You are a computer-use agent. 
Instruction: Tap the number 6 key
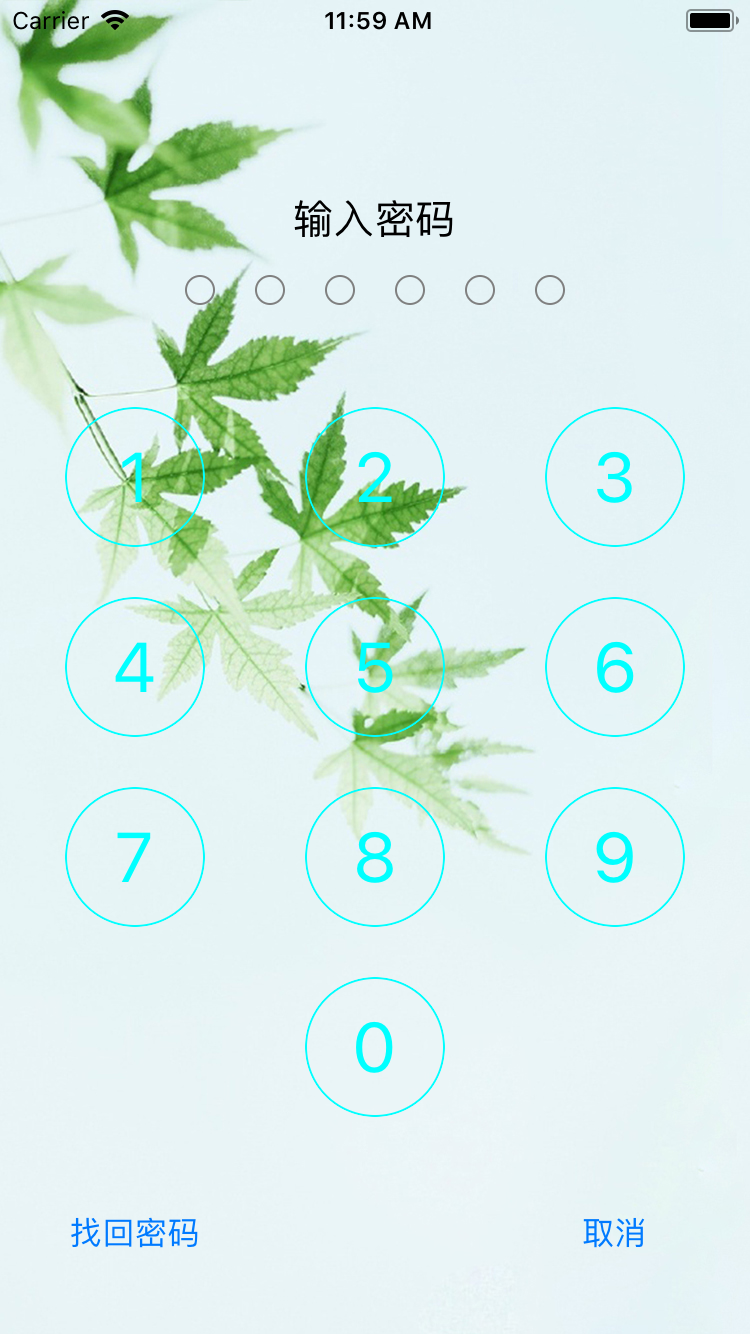tap(615, 667)
